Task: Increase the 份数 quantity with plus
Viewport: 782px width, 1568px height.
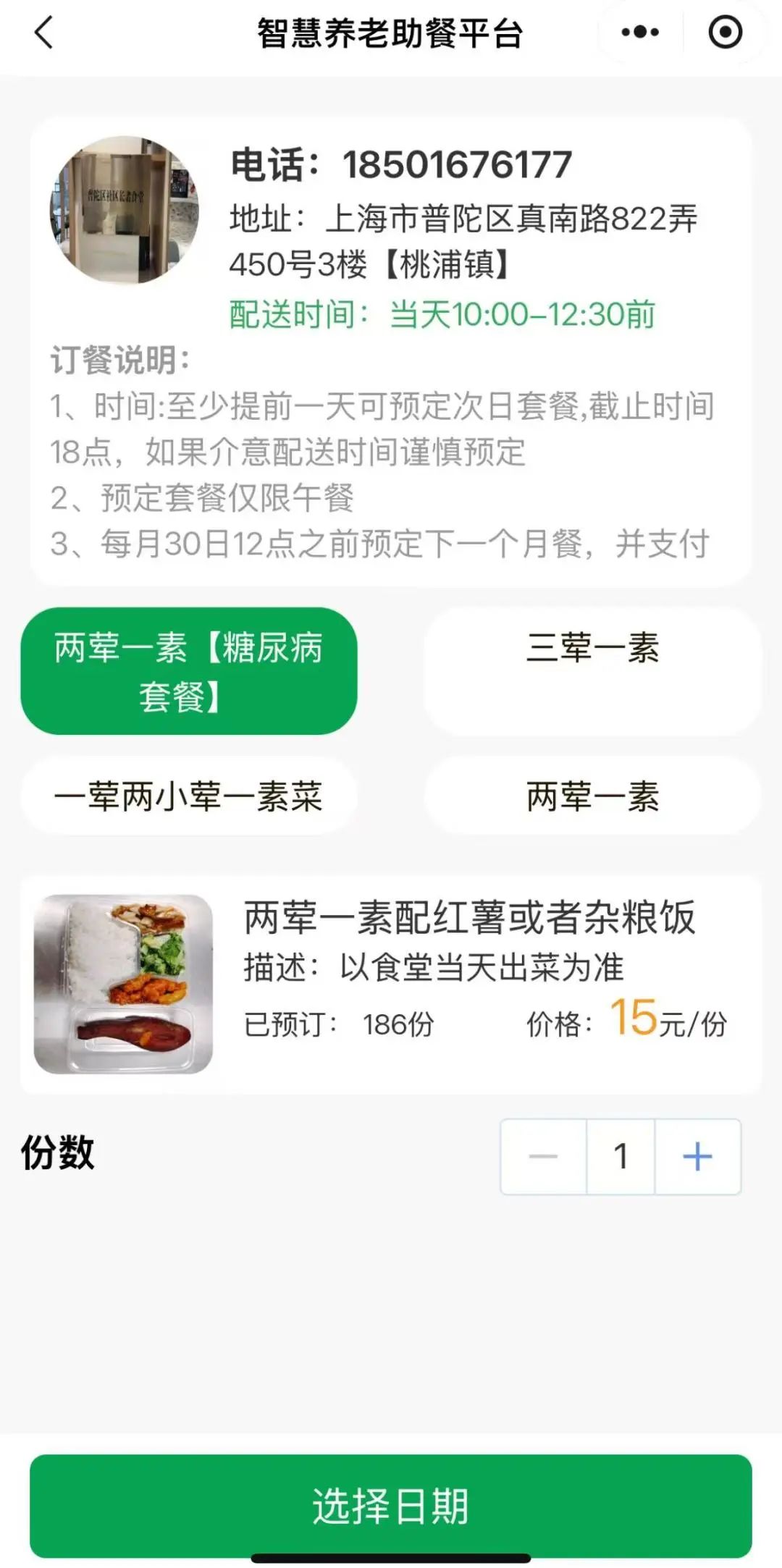Action: click(697, 1156)
